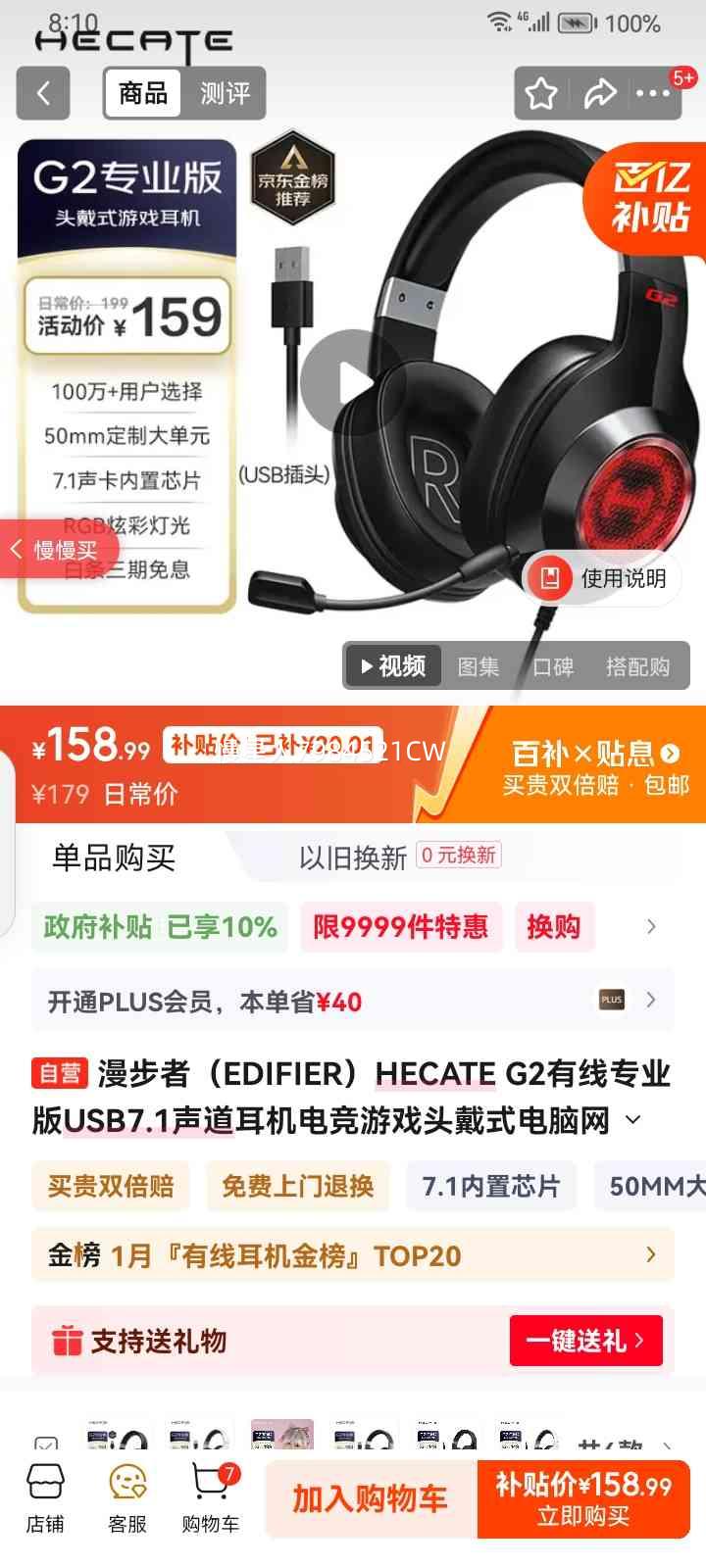The height and width of the screenshot is (1568, 706).
Task: Switch to the 测评 reviews tab
Action: click(227, 93)
